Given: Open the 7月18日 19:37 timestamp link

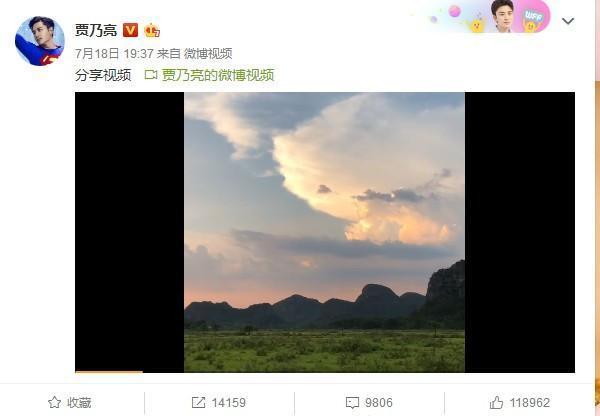Looking at the screenshot, I should (x=114, y=53).
